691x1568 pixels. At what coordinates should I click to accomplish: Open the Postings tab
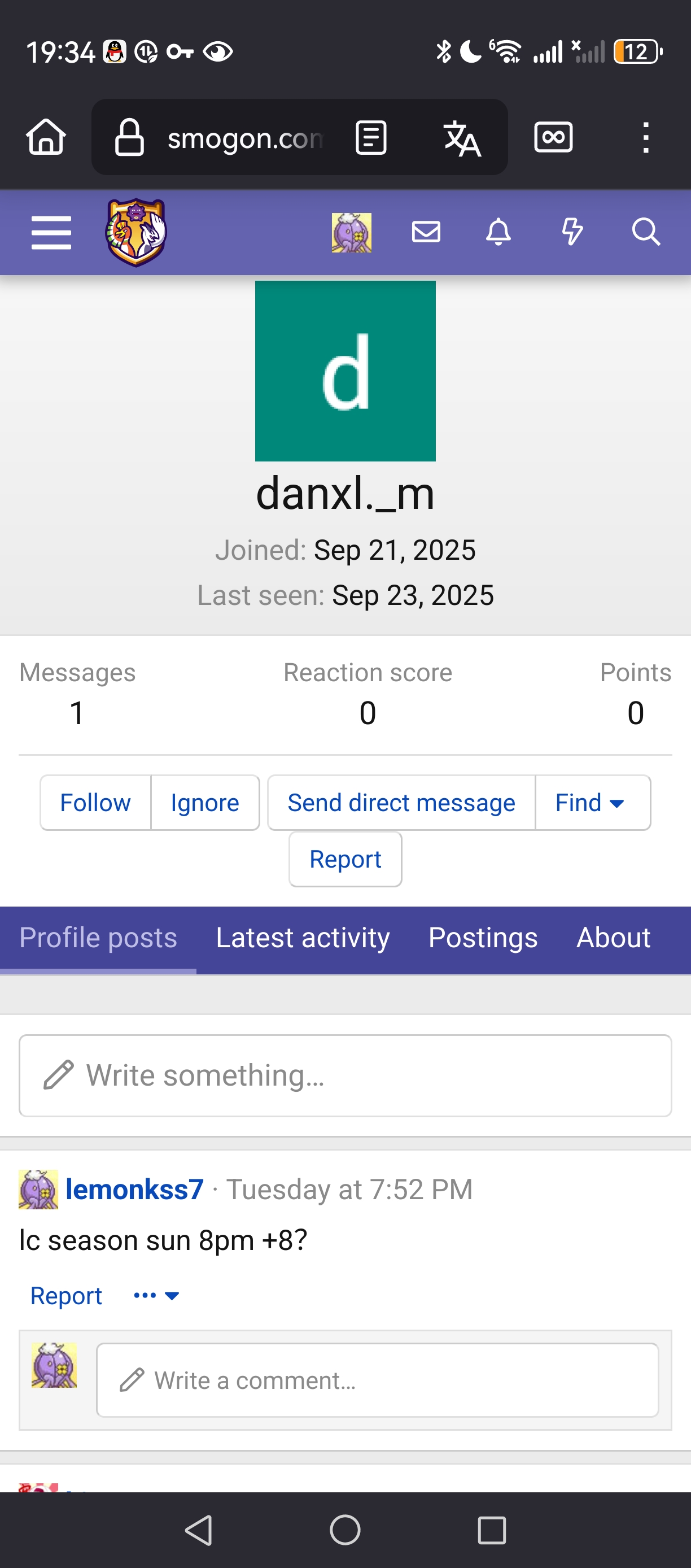point(482,938)
